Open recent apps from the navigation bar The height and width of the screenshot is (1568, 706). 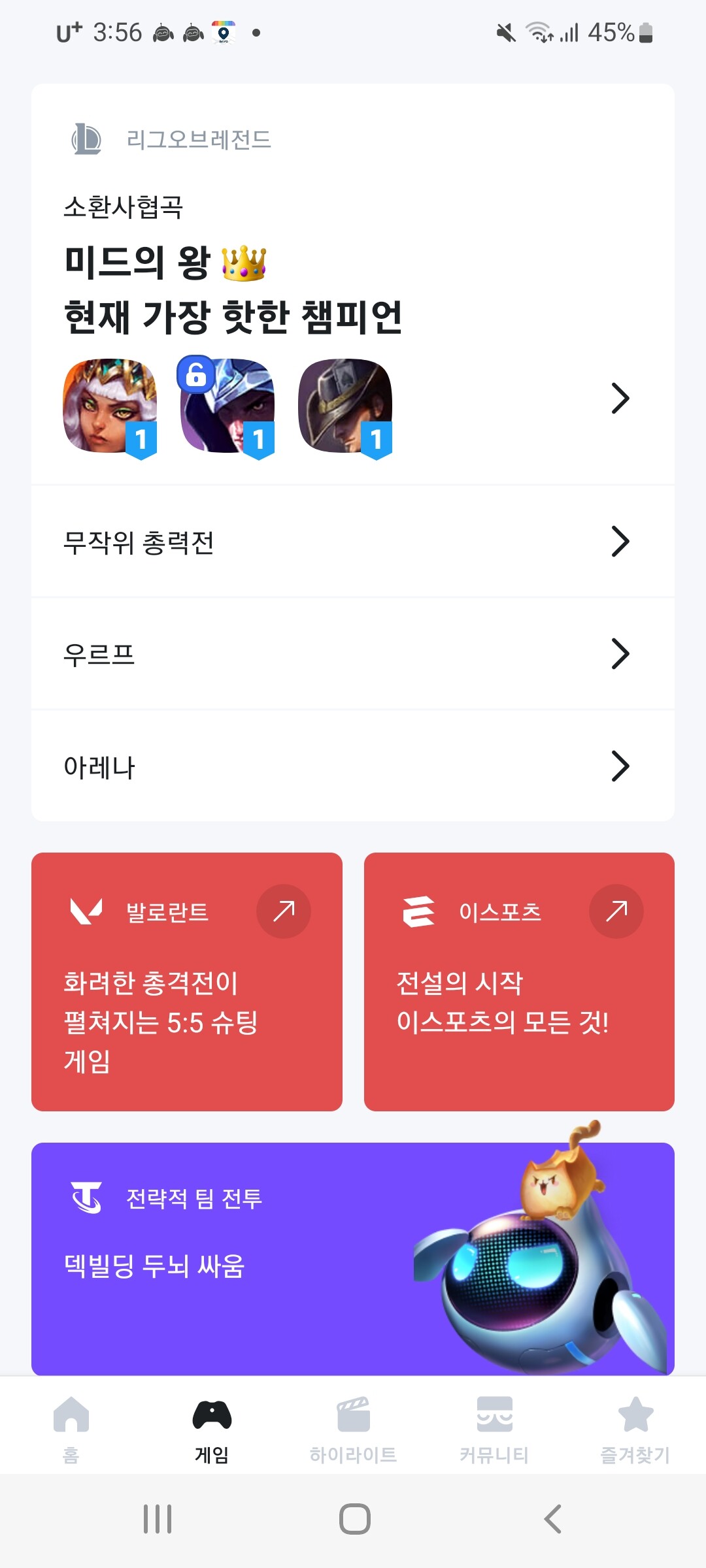pos(158,1519)
